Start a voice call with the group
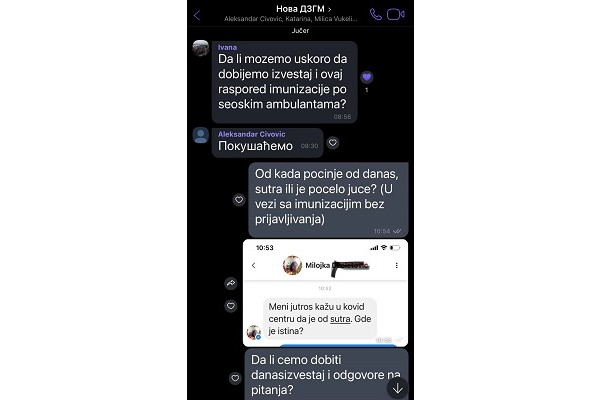600x400 pixels. [376, 15]
